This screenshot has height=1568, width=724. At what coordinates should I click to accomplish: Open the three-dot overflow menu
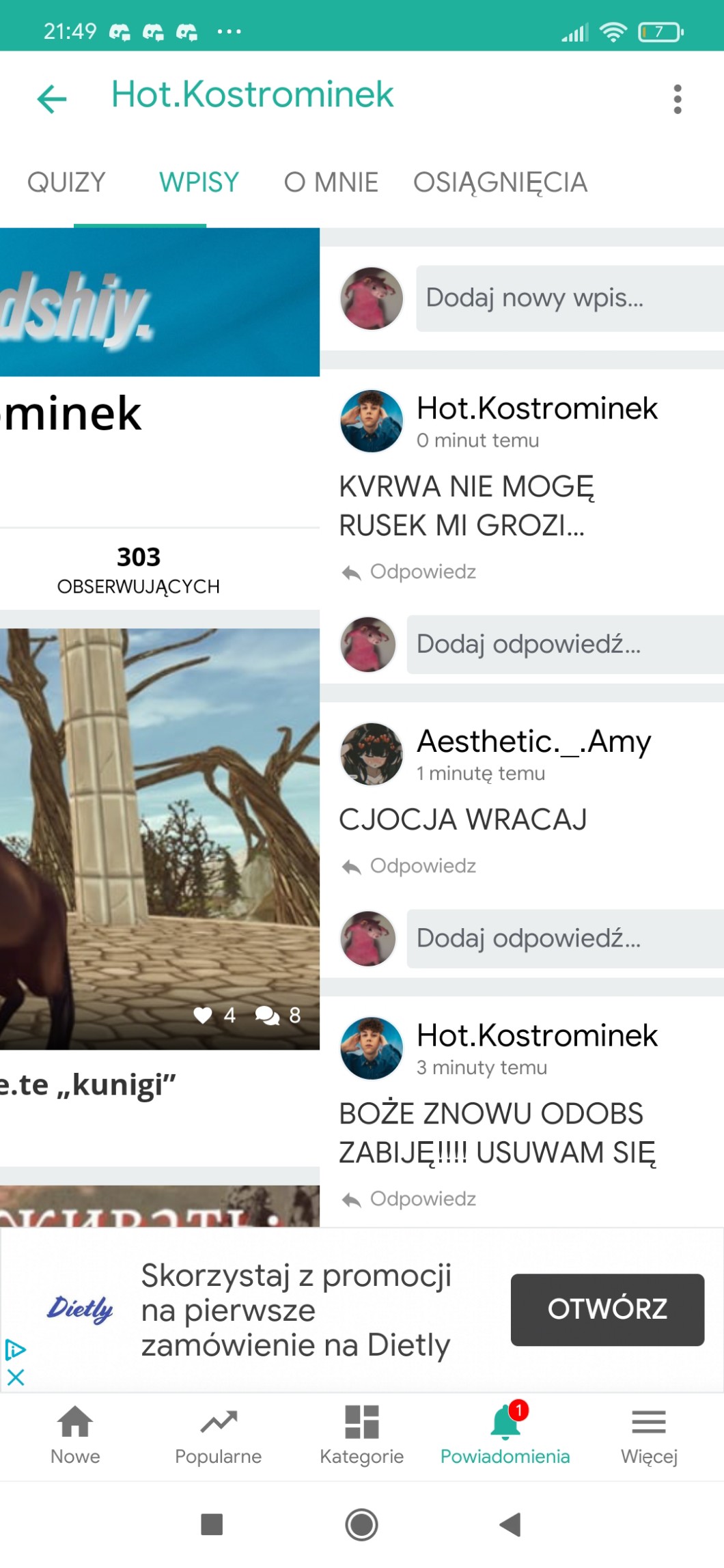pyautogui.click(x=677, y=99)
